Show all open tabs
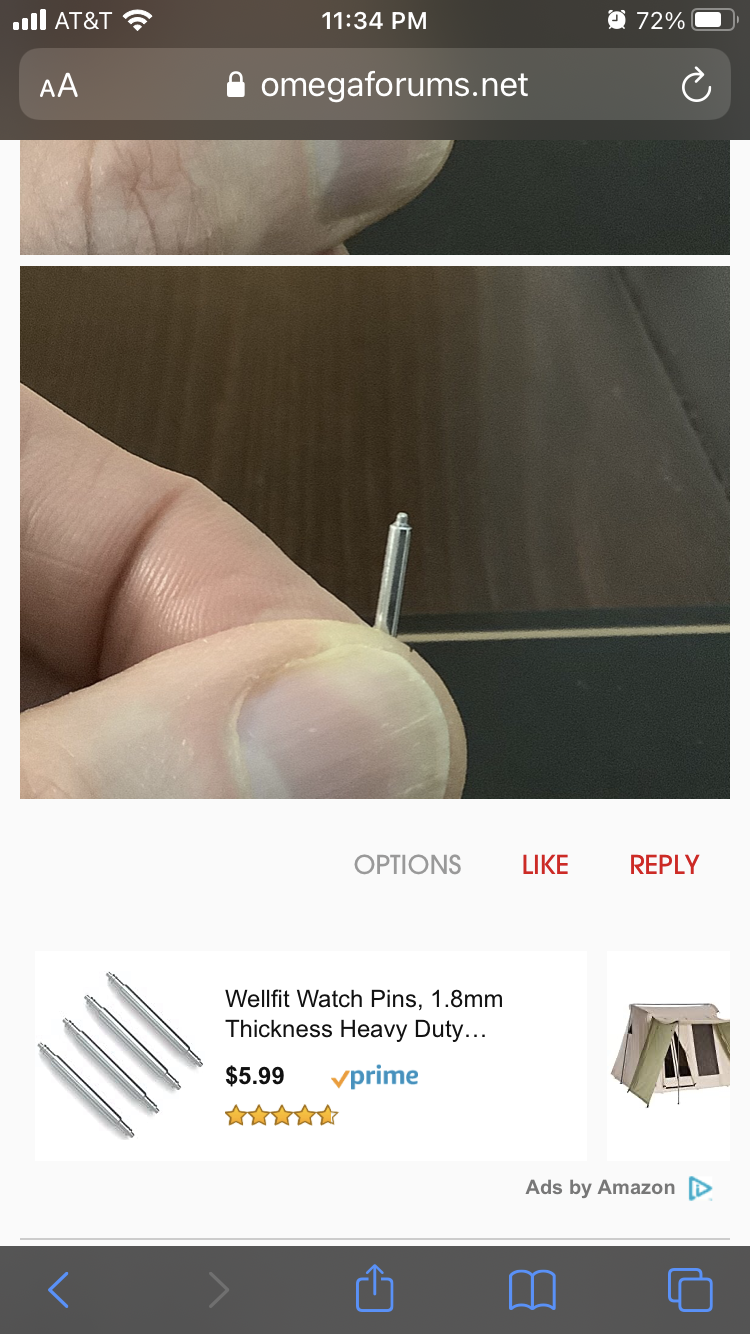 click(689, 1290)
